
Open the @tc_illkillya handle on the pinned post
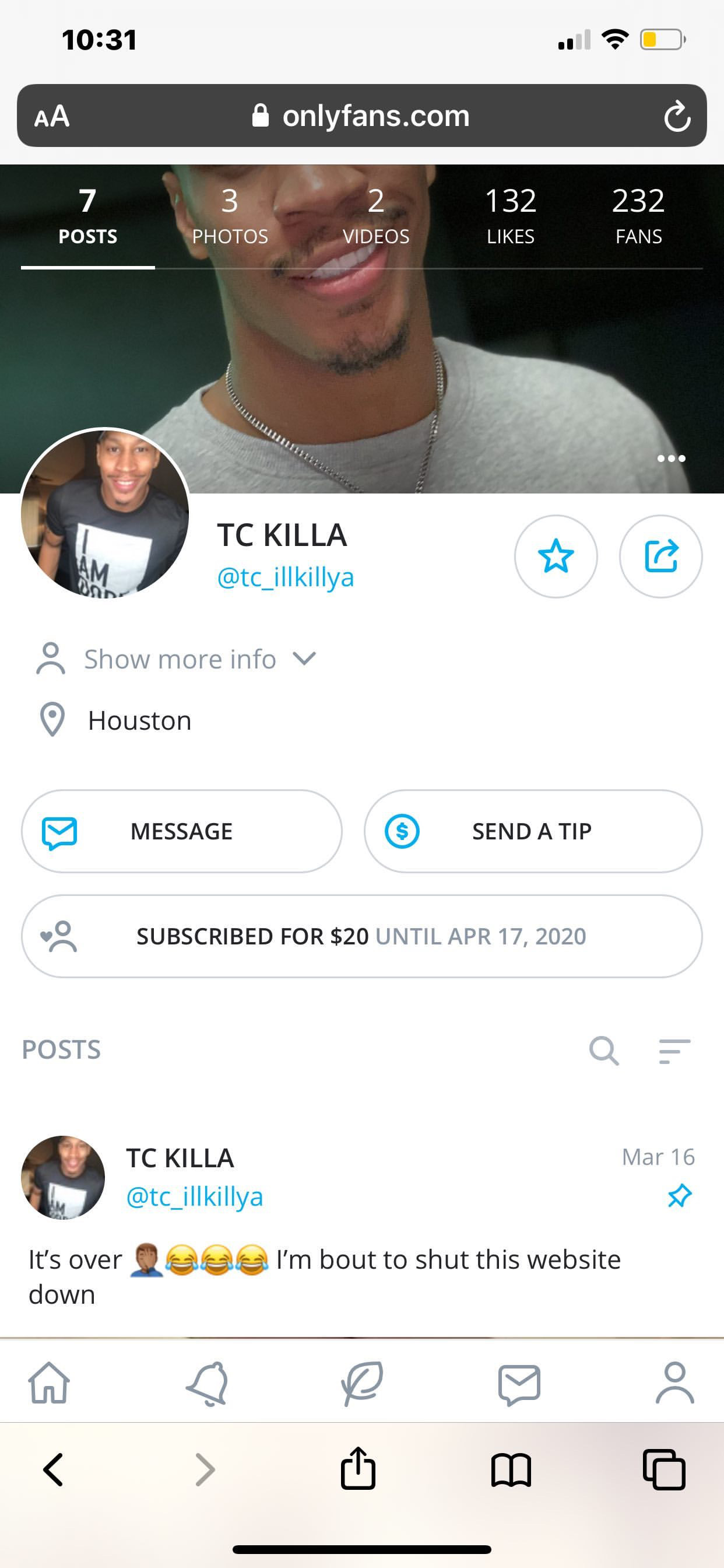tap(195, 1196)
